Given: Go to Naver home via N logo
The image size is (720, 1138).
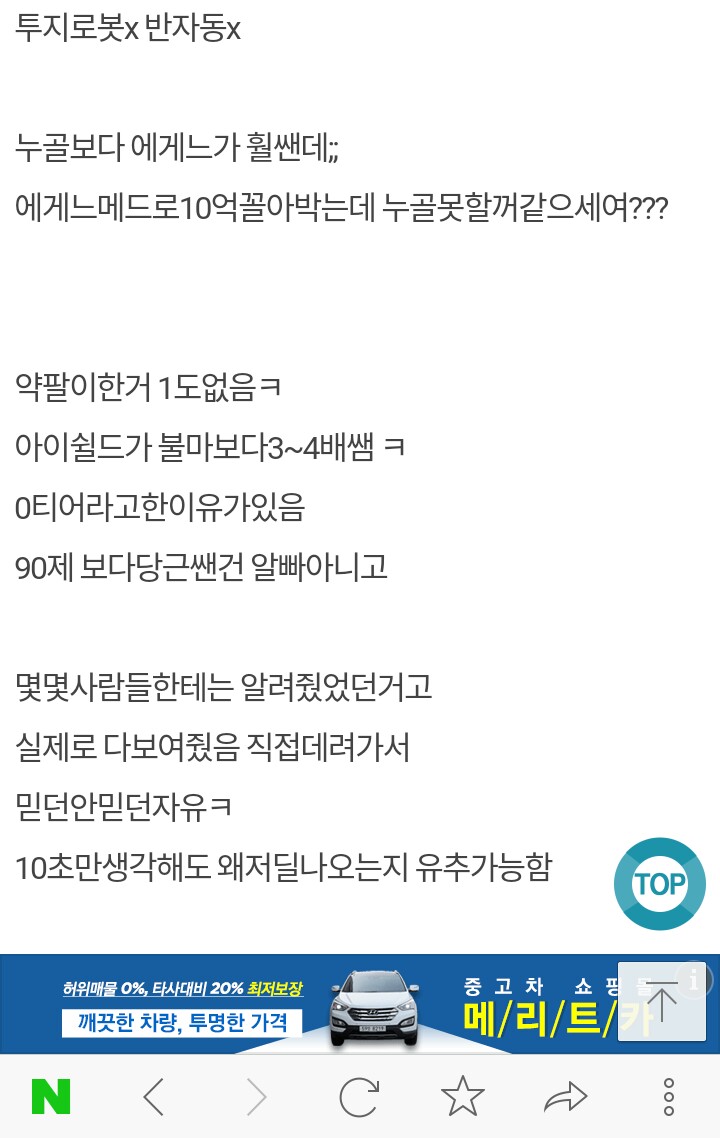Looking at the screenshot, I should [51, 1097].
